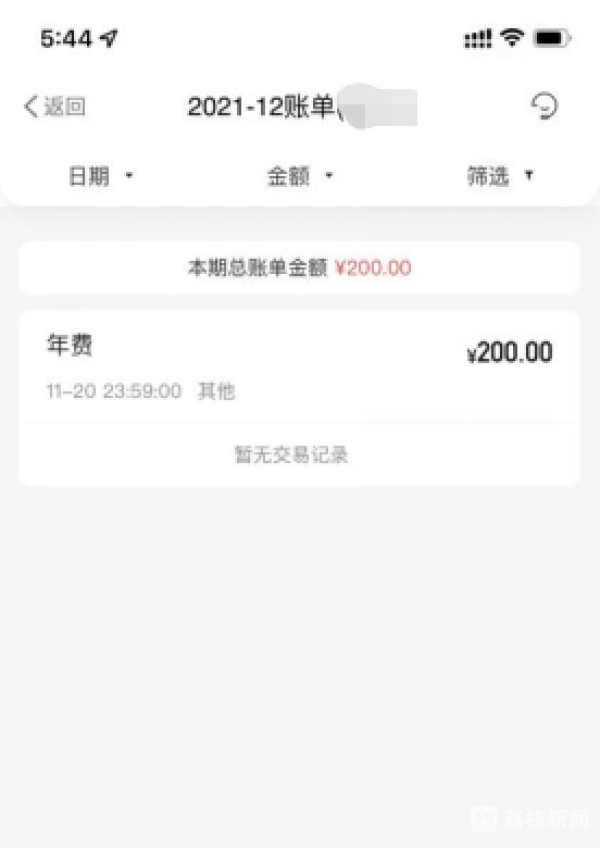Viewport: 600px width, 848px height.
Task: Go back with the 返回 button
Action: tap(55, 107)
